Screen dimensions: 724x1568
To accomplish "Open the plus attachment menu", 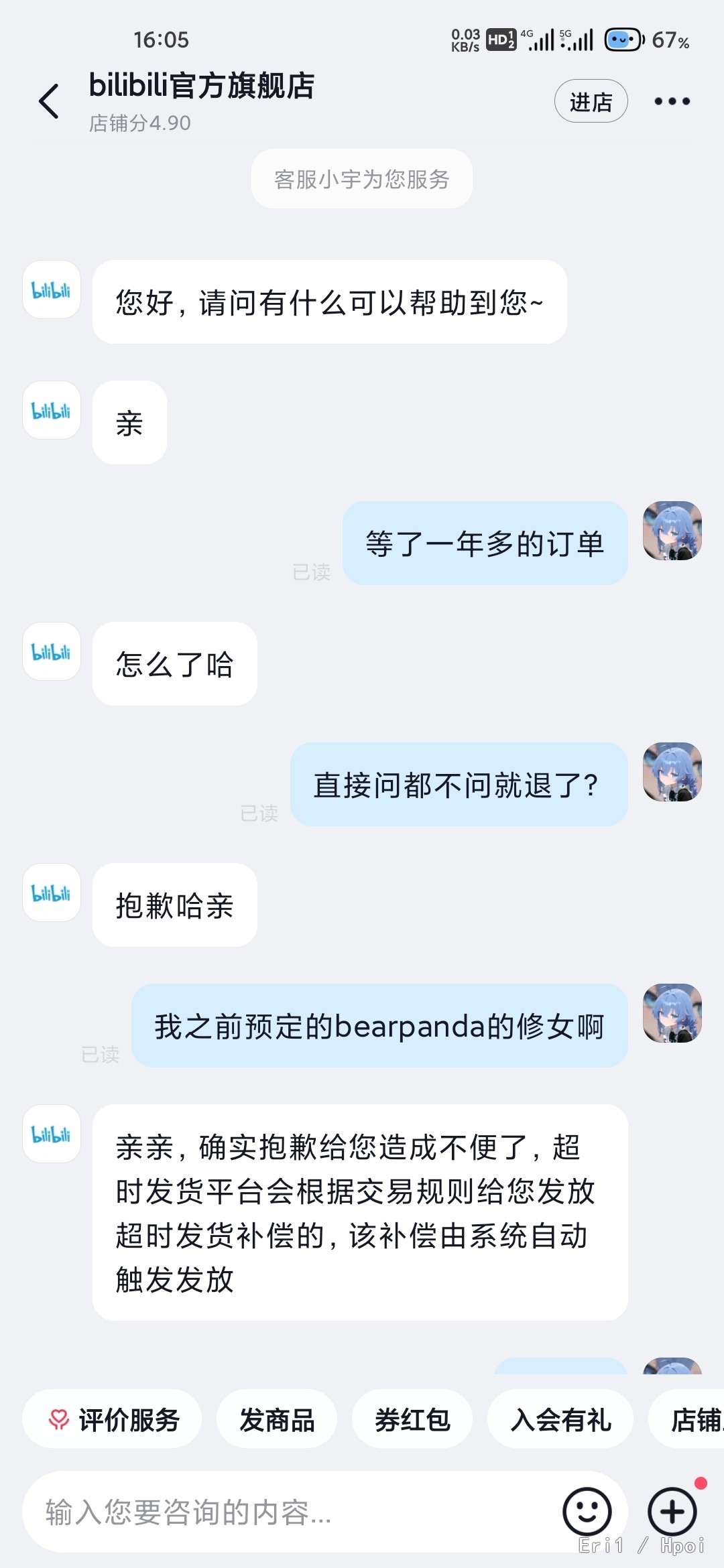I will coord(672,1512).
